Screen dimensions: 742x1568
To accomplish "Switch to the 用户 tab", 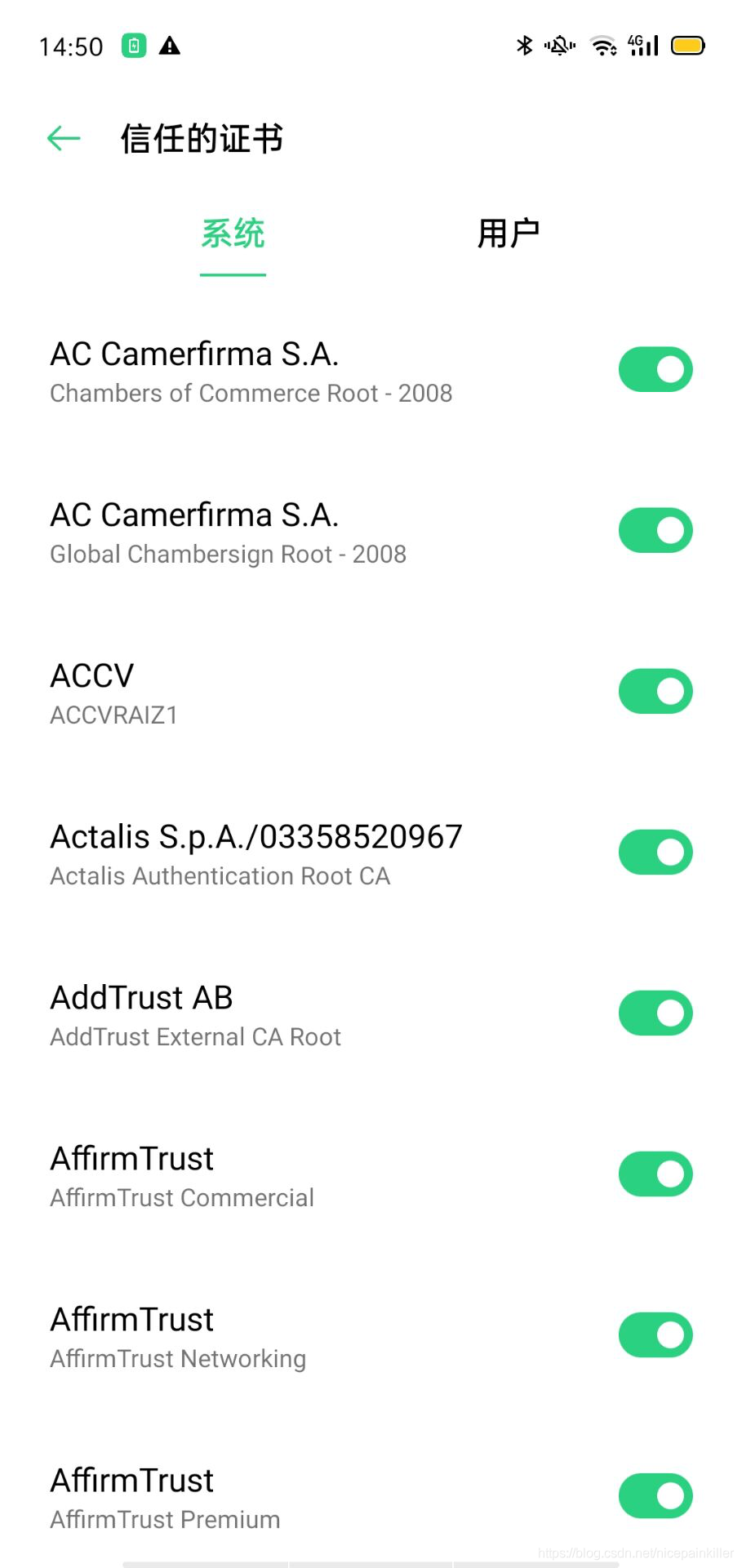I will [508, 234].
